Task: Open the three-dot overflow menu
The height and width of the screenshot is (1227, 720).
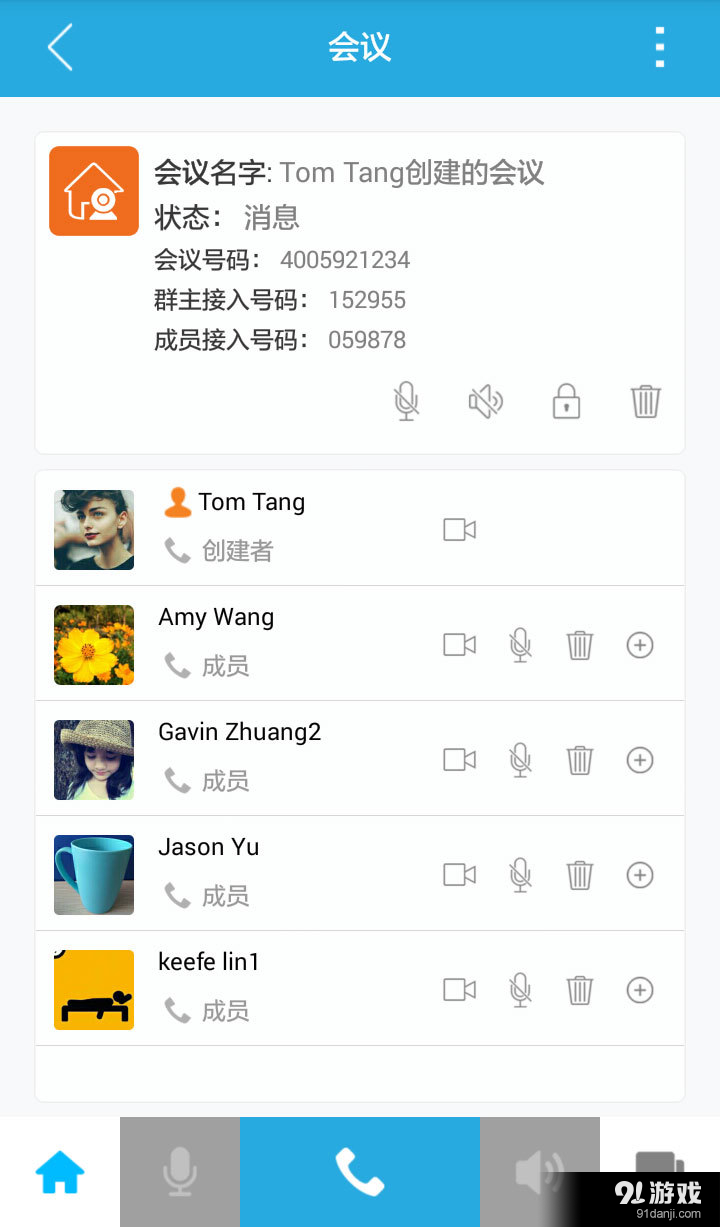Action: coord(659,47)
